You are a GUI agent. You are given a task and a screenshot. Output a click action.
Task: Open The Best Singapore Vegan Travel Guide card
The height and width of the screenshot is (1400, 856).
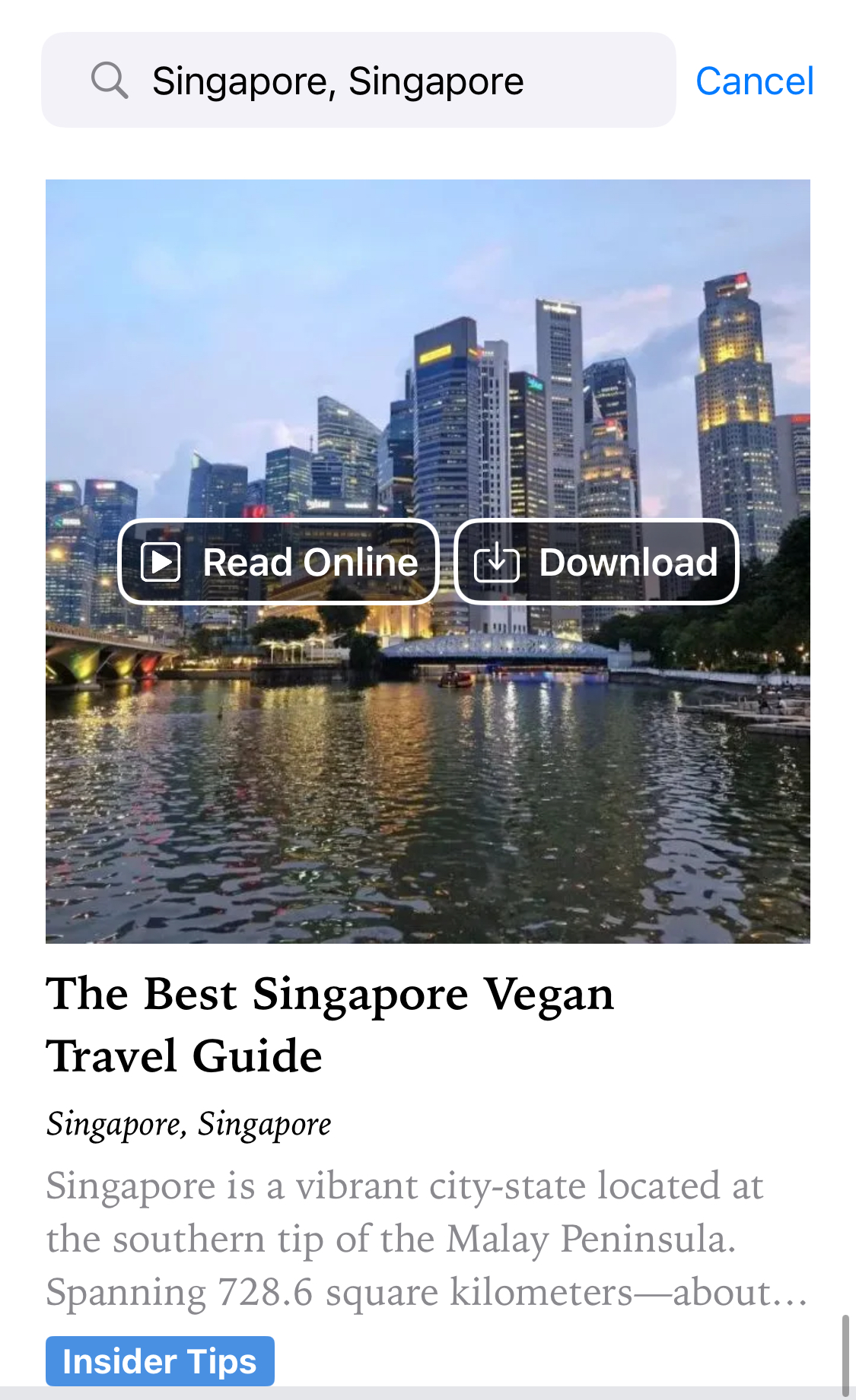[x=329, y=1024]
